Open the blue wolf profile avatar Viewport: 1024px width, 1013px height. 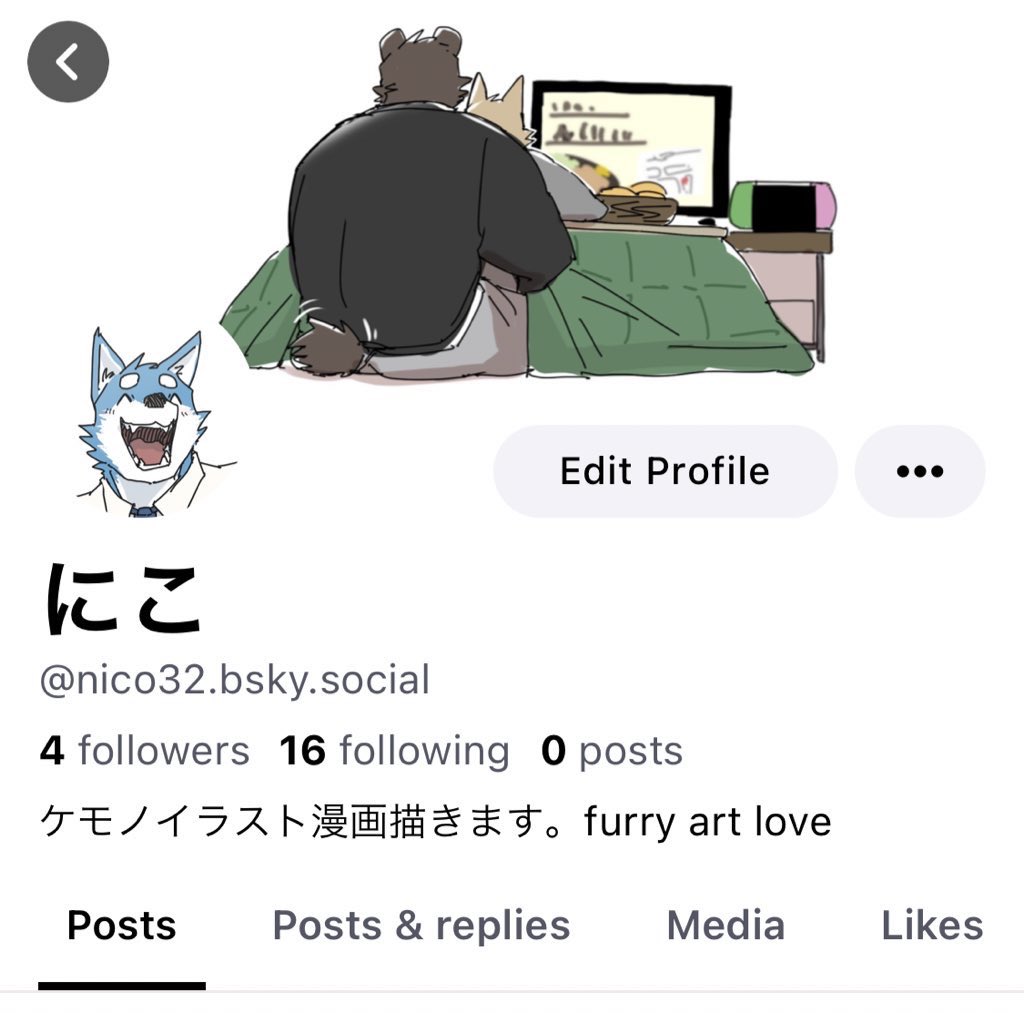[150, 425]
